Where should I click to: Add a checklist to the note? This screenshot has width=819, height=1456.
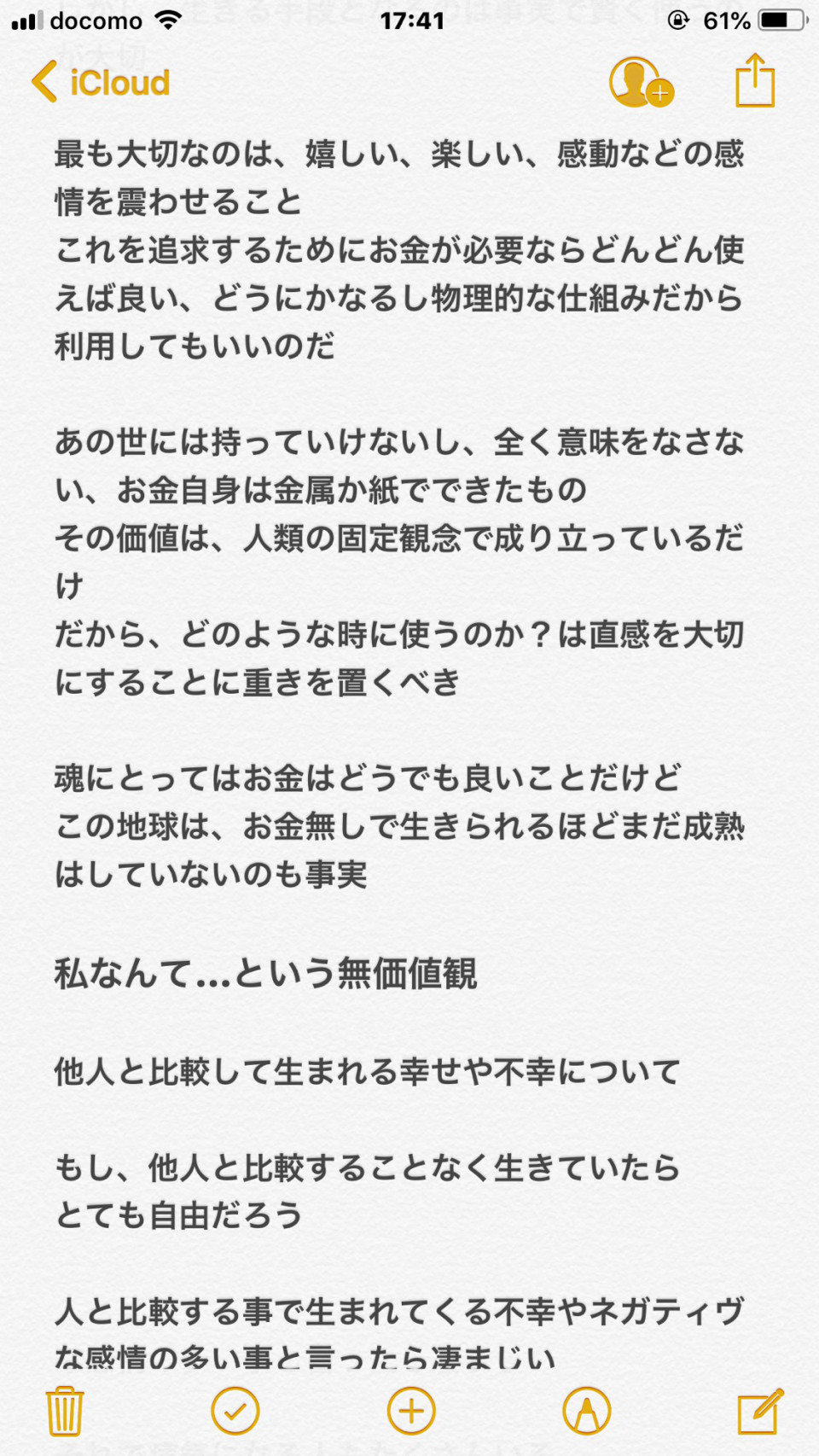coord(235,1411)
